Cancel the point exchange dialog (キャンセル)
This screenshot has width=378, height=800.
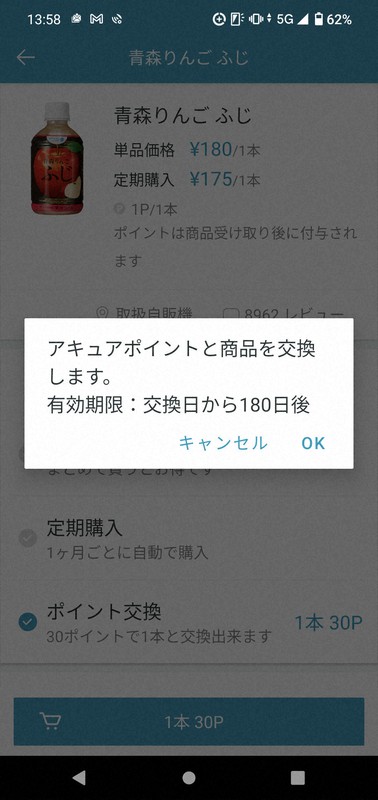tap(223, 443)
